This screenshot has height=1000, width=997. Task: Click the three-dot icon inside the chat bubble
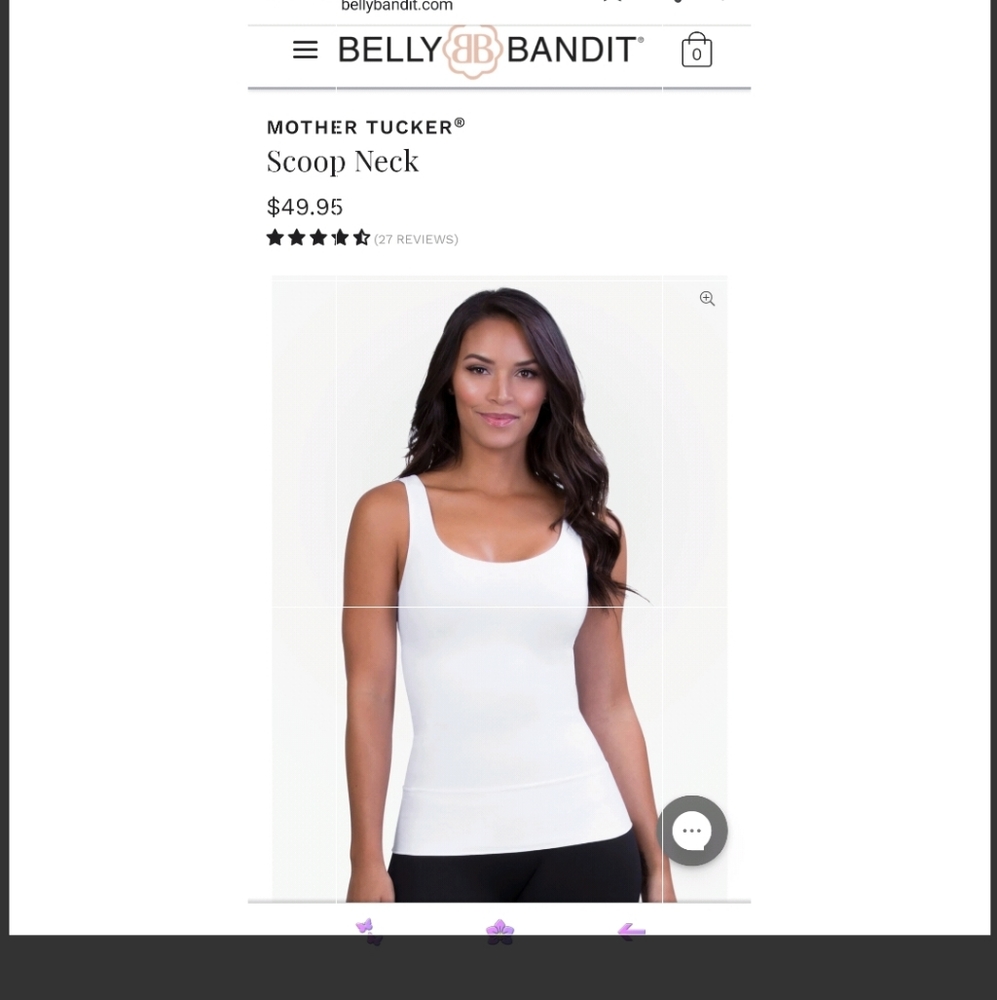click(692, 830)
